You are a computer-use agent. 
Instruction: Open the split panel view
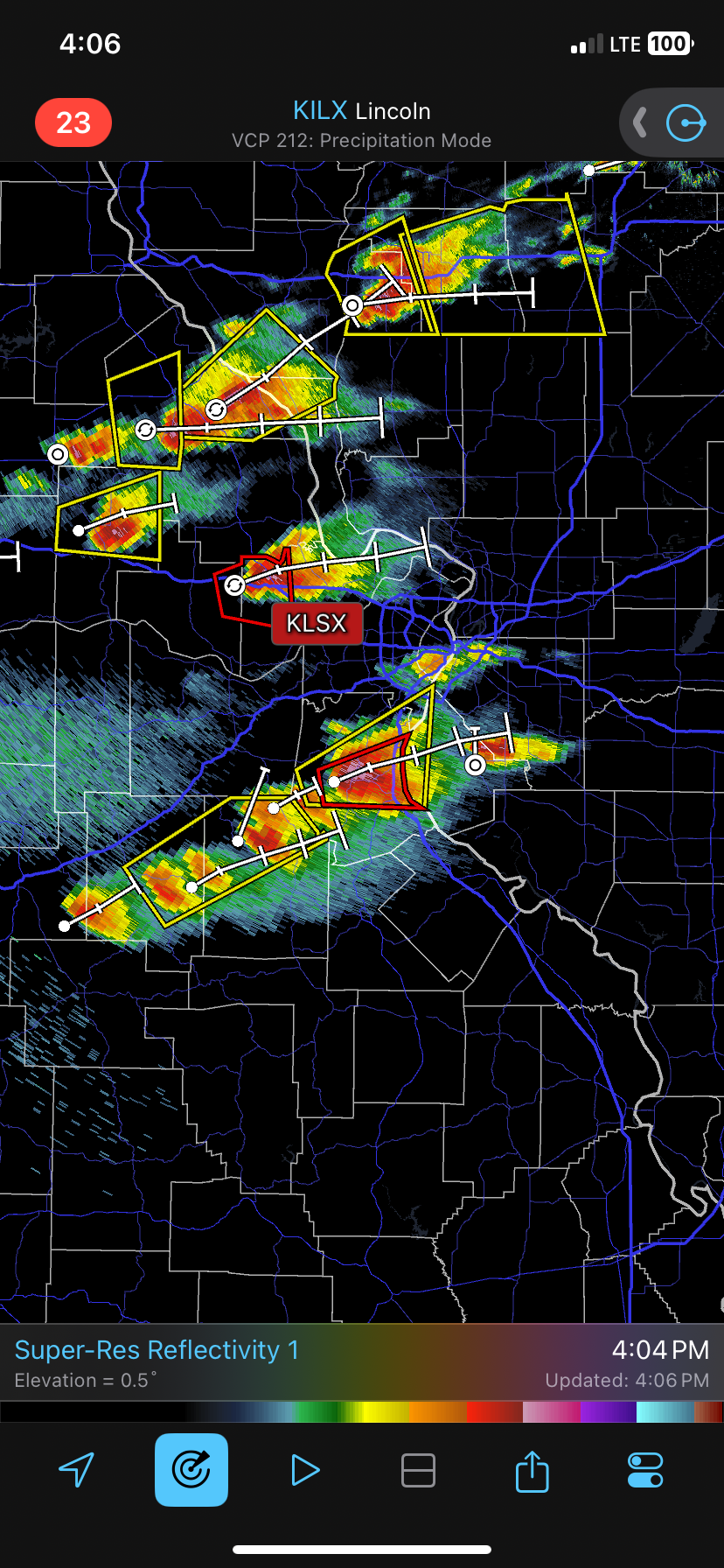coord(418,1470)
